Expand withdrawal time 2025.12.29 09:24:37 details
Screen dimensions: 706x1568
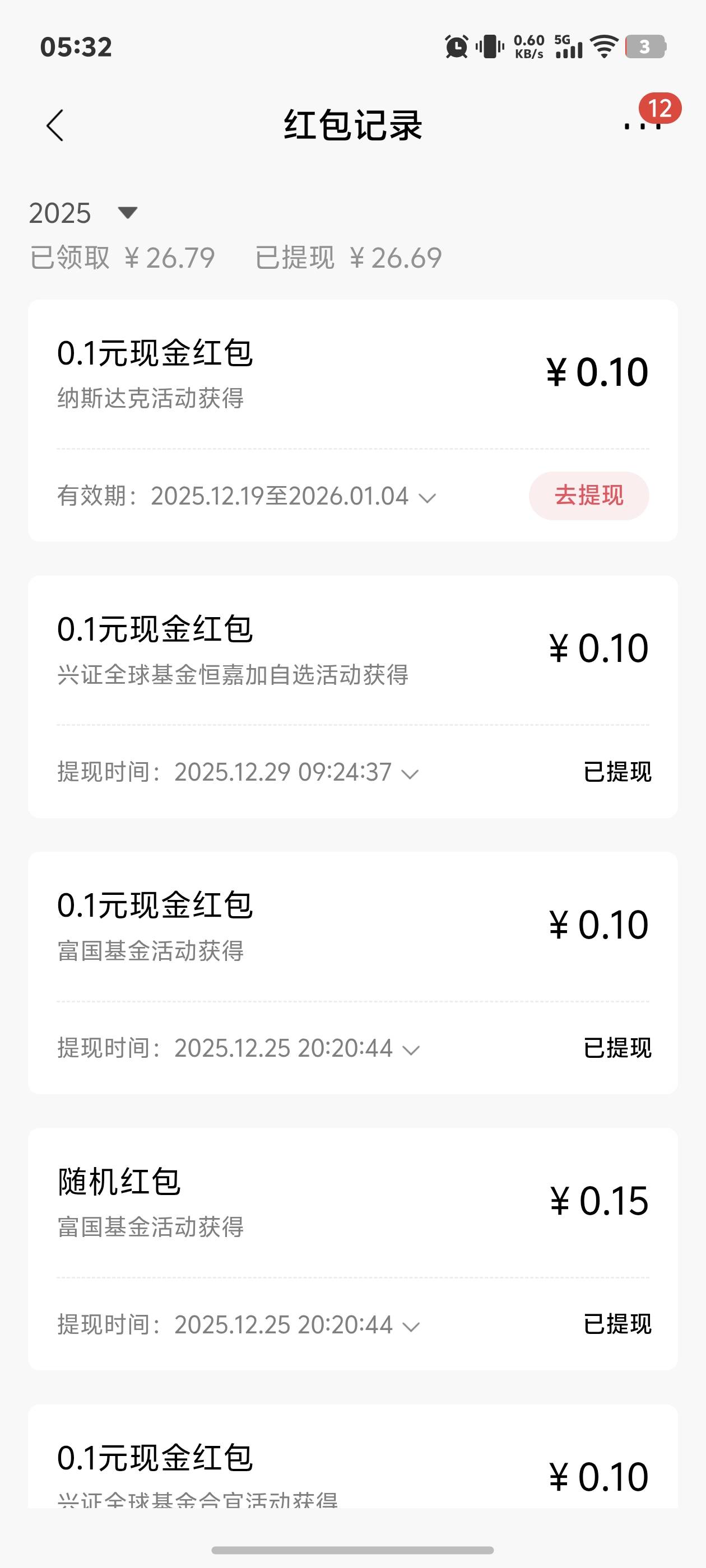410,774
